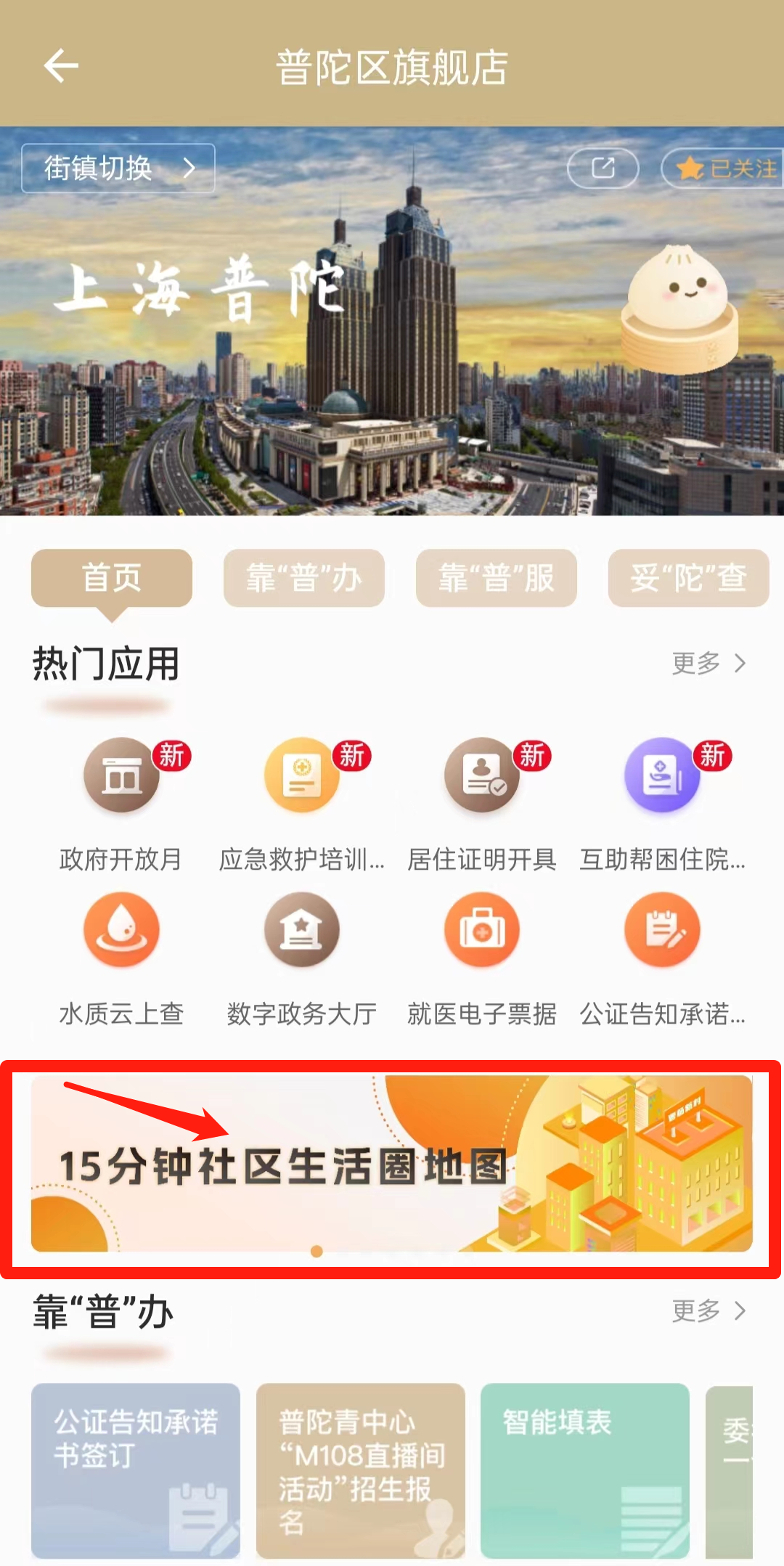Image resolution: width=784 pixels, height=1566 pixels.
Task: Enter 数字政务大厅
Action: coord(302,931)
